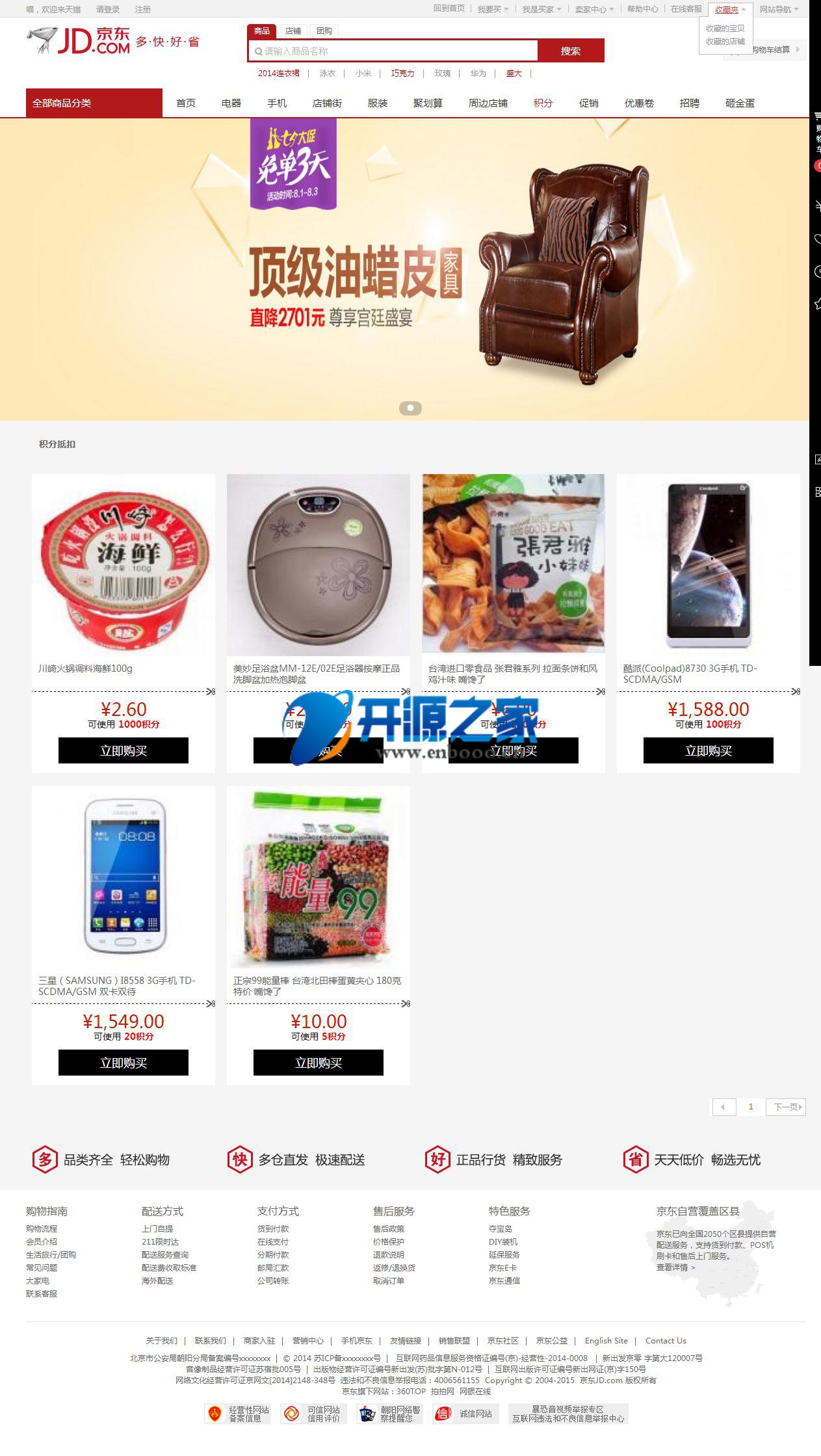This screenshot has width=821, height=1456.
Task: Open the 正宗99能量棒 product image
Action: point(319,877)
